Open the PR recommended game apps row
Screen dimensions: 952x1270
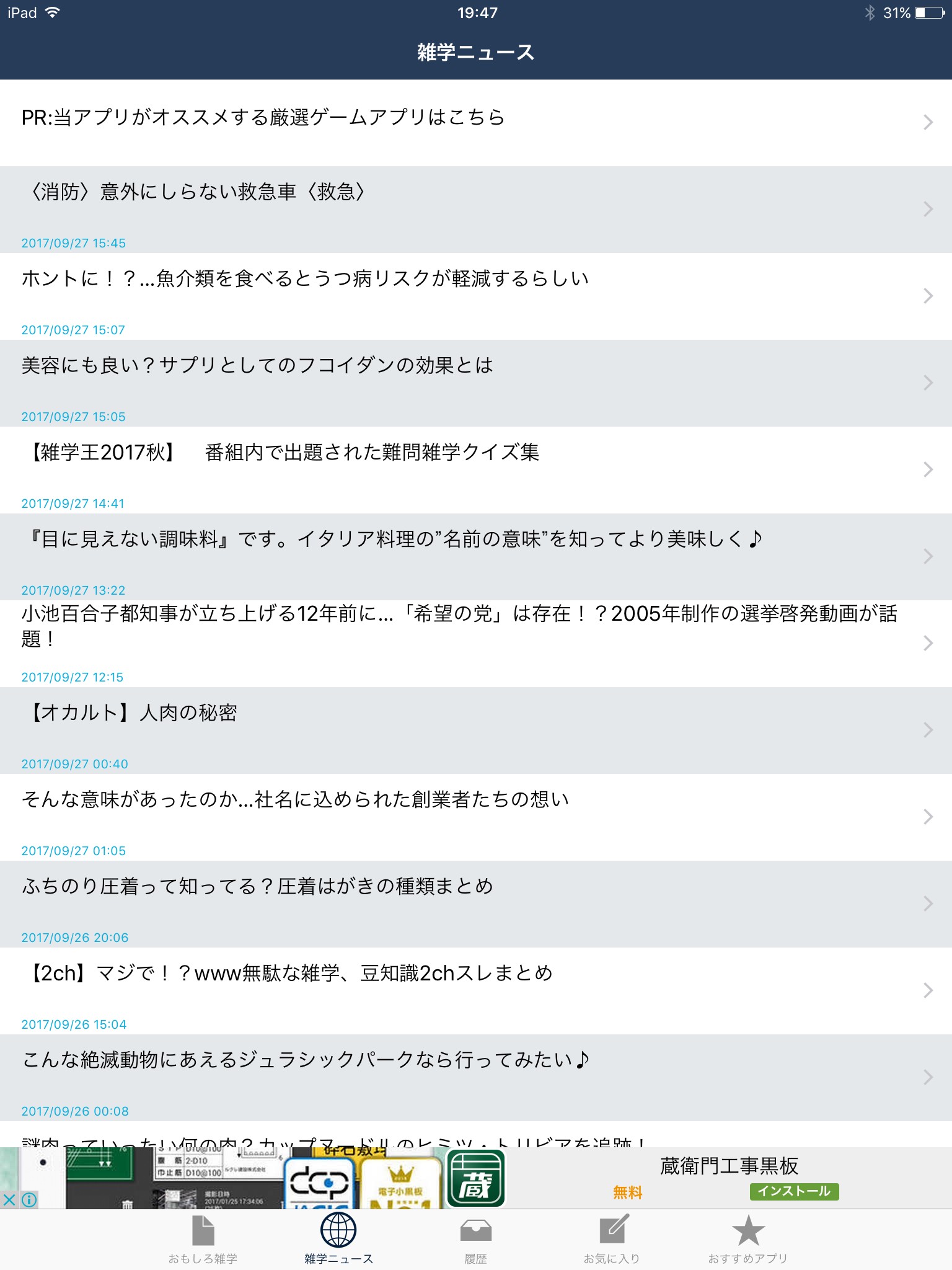click(476, 123)
